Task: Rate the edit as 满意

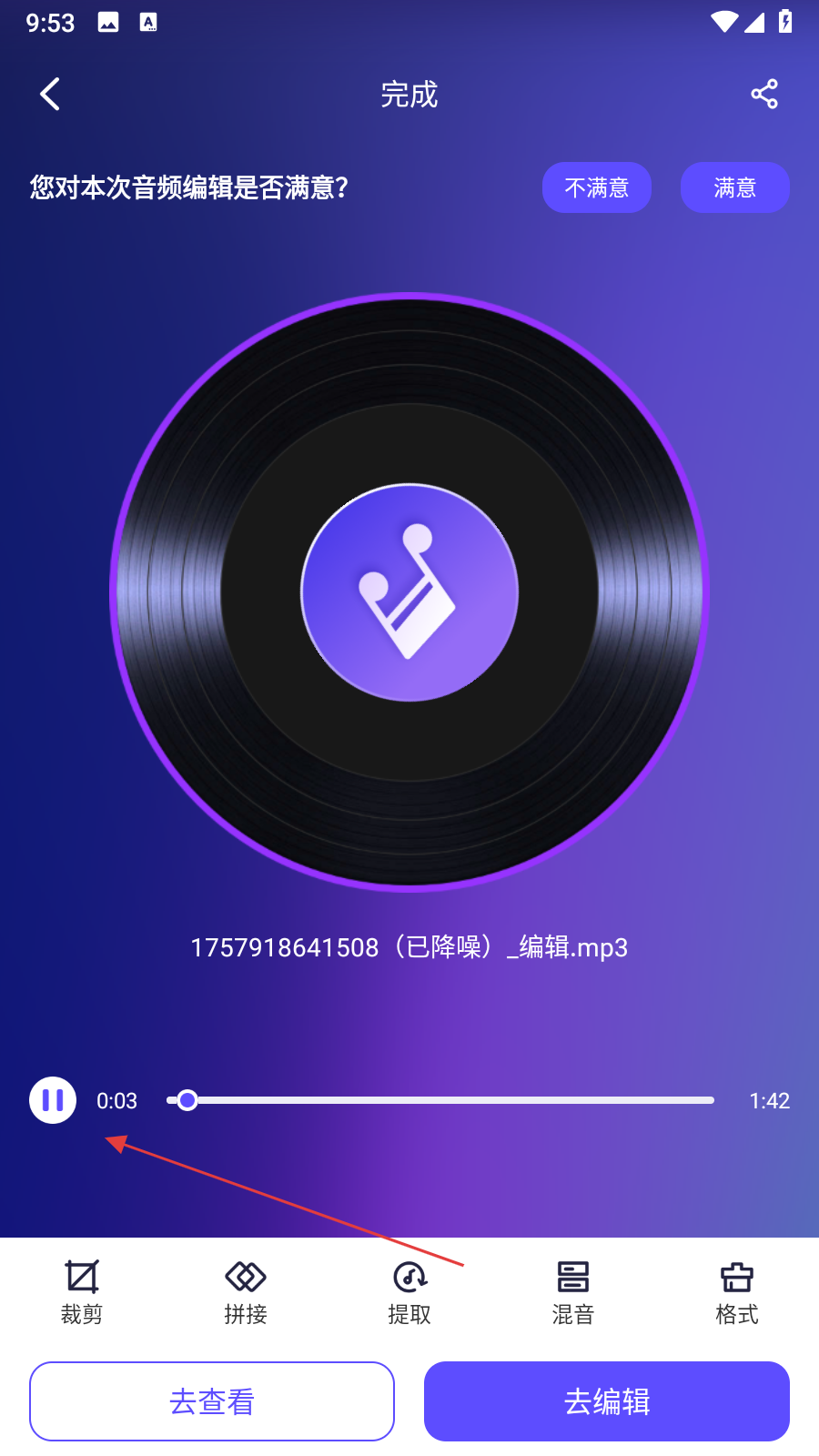Action: click(x=734, y=187)
